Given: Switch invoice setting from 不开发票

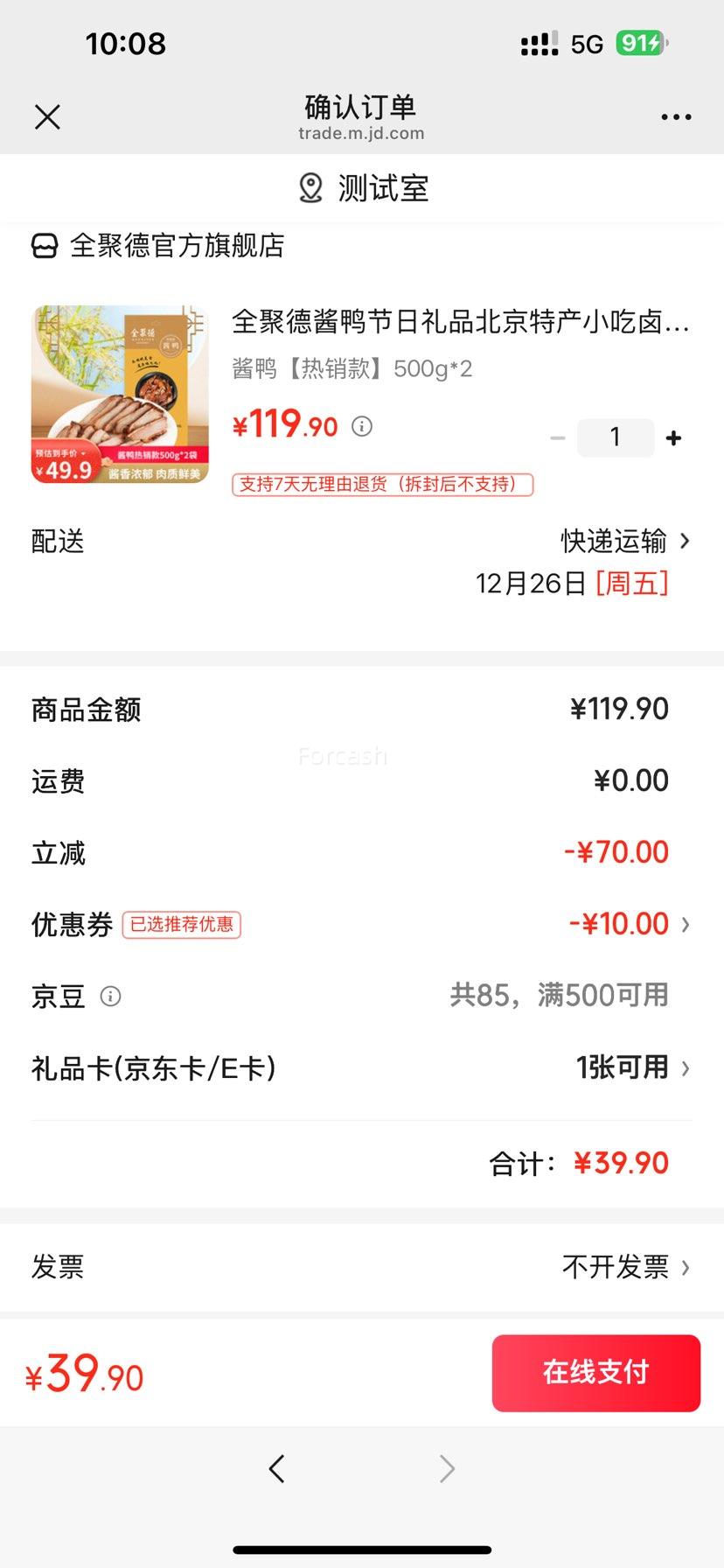Looking at the screenshot, I should pos(612,1266).
